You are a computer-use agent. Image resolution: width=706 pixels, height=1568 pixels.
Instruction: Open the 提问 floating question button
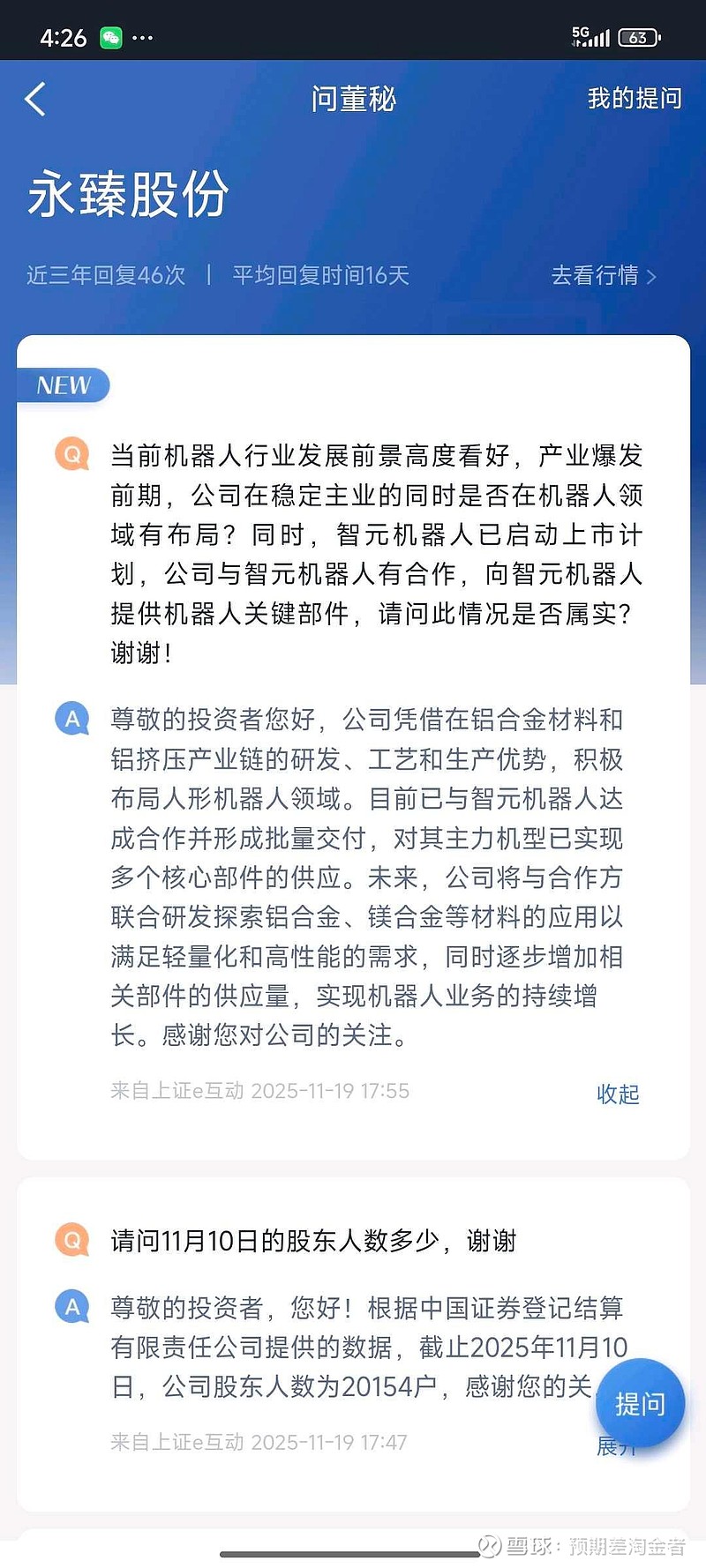(x=641, y=1404)
